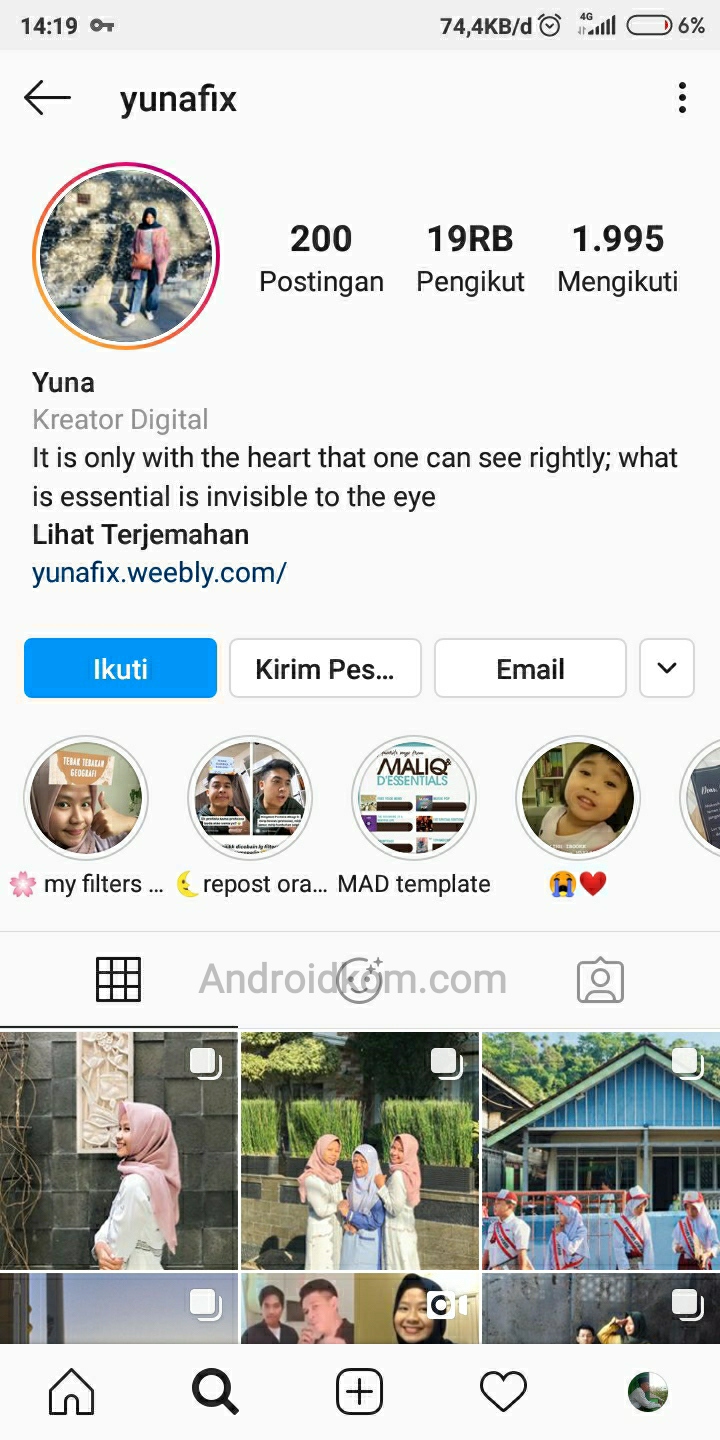The image size is (720, 1440).
Task: Open the "repost ora..." story highlight
Action: click(250, 798)
